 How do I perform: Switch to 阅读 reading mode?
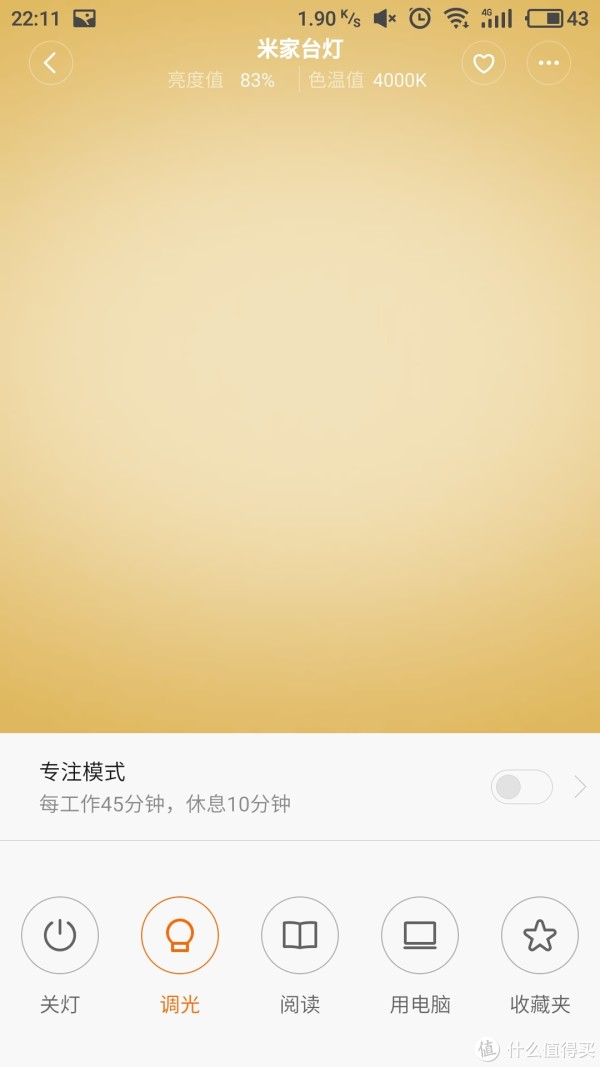tap(300, 935)
